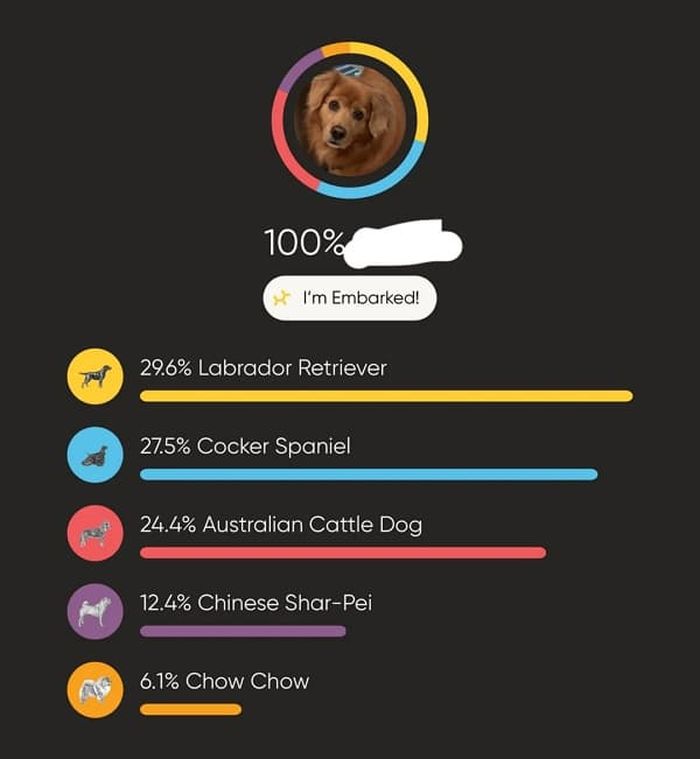This screenshot has width=700, height=759.
Task: Open the Labrador Retriever breed result
Action: (292, 368)
